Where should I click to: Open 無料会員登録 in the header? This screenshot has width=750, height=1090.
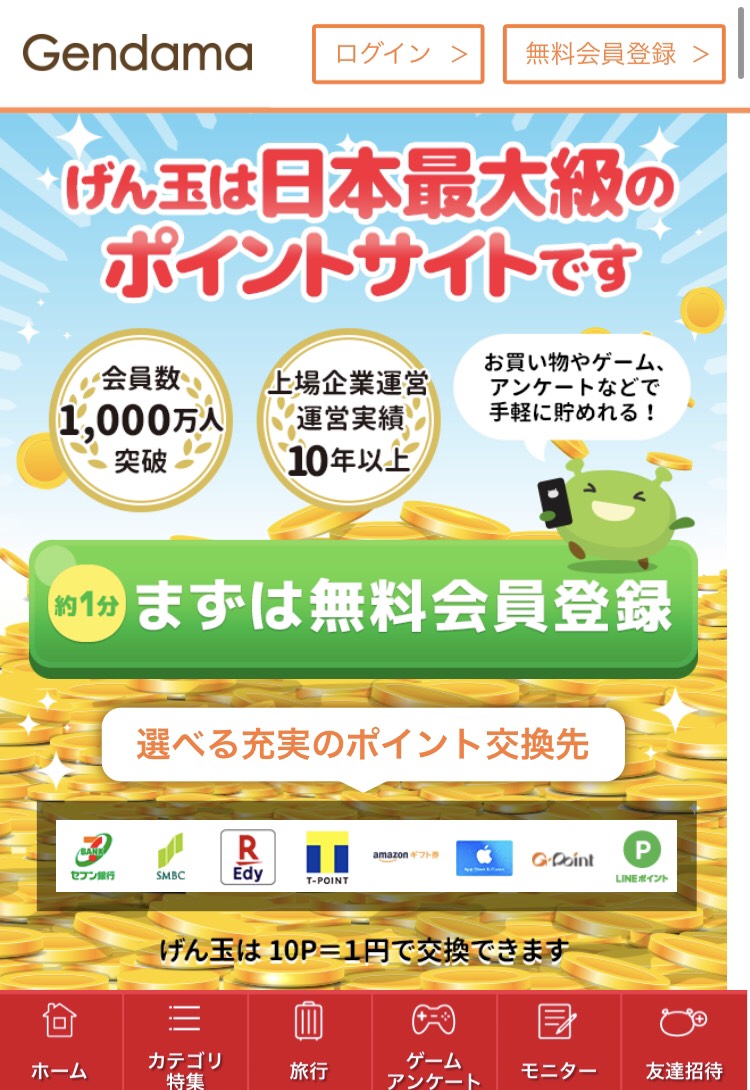(613, 54)
